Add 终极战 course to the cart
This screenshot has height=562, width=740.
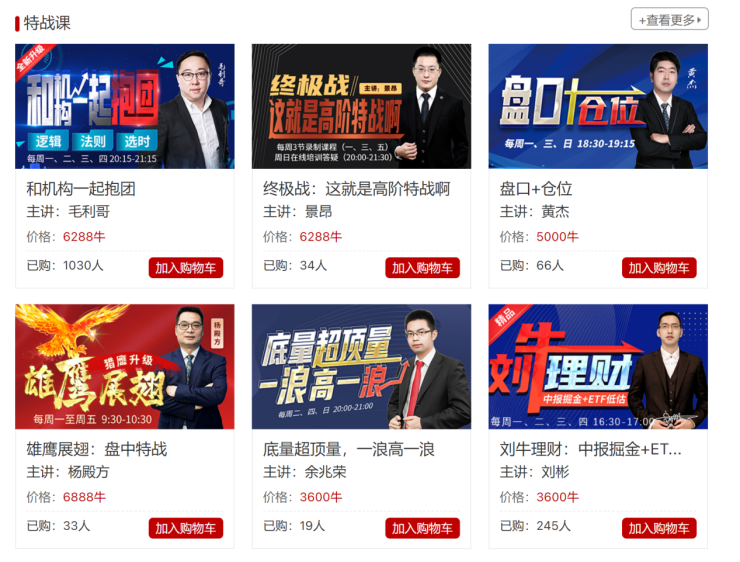[x=422, y=267]
